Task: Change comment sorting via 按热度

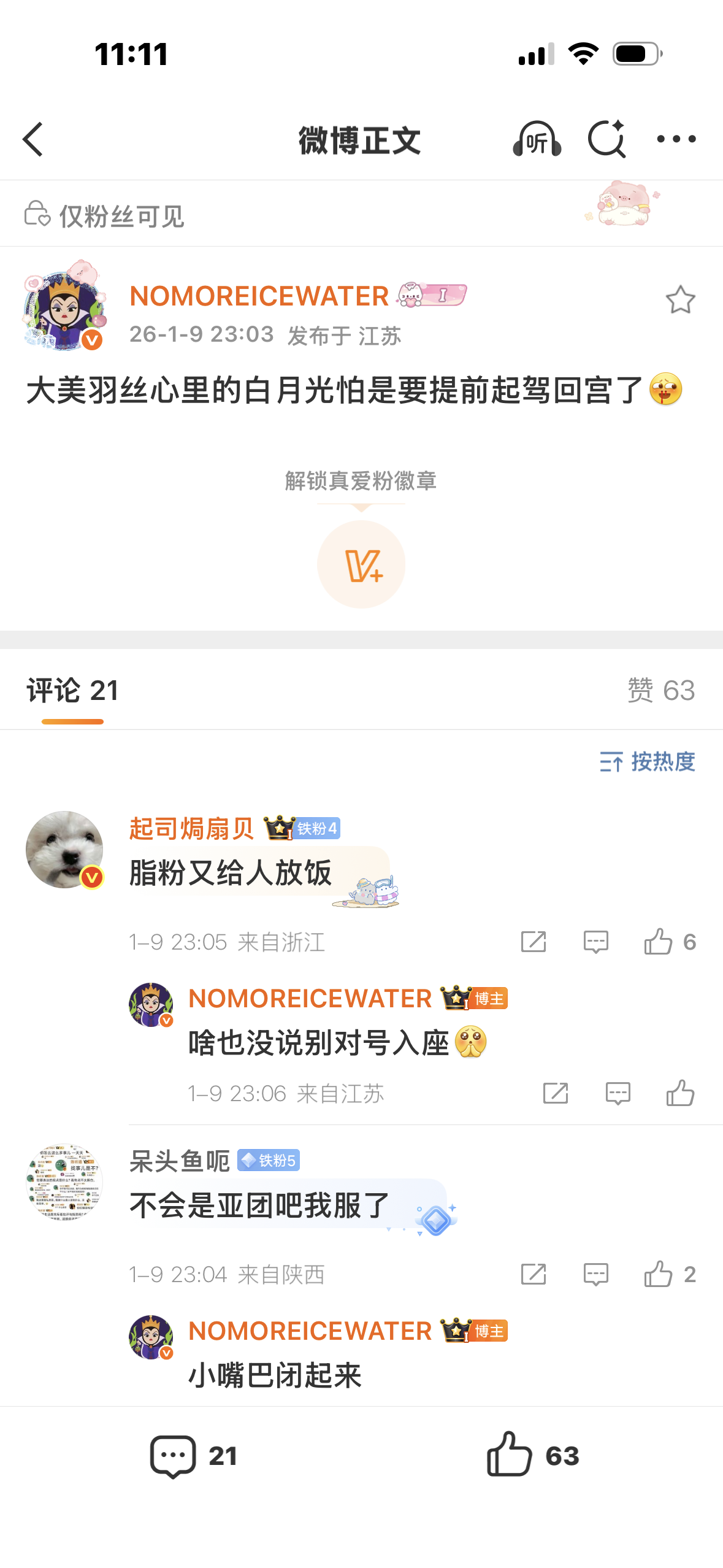Action: point(648,761)
